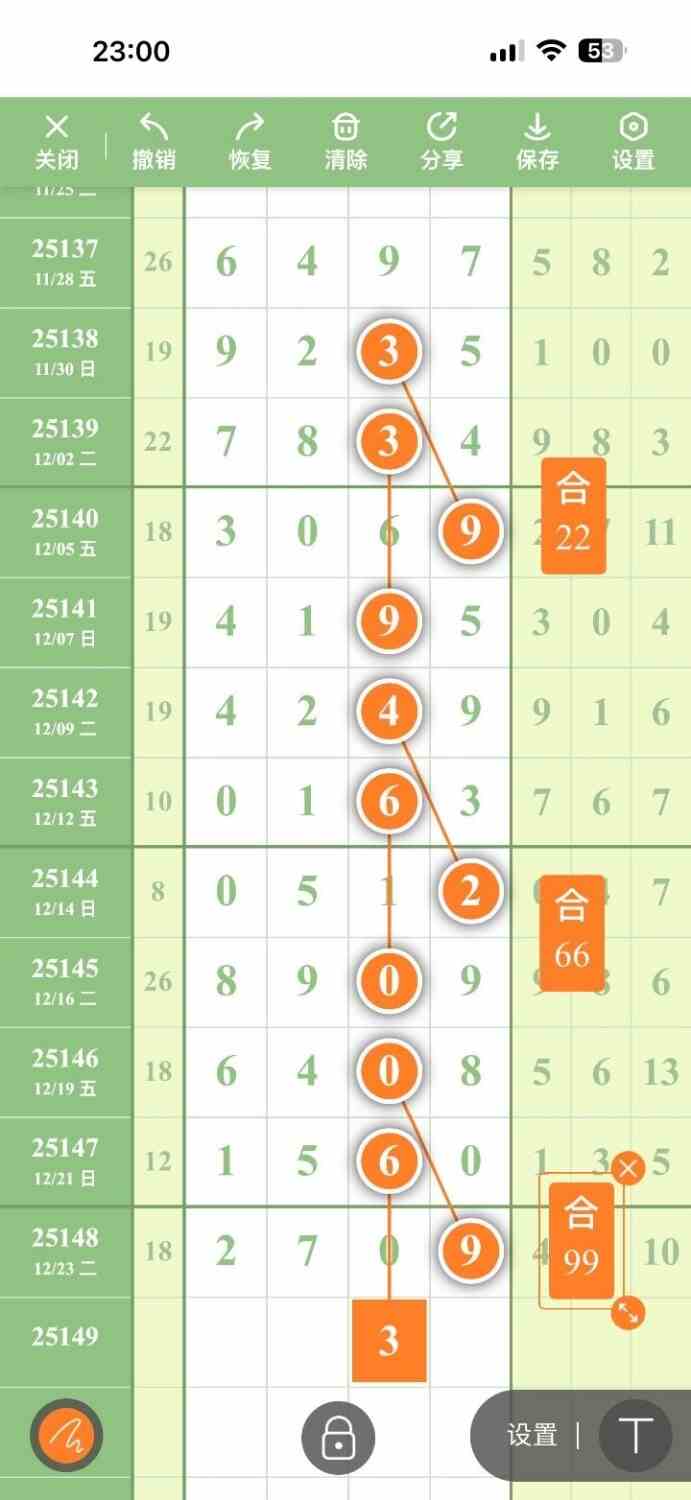The image size is (691, 1500).
Task: Clear all annotations
Action: (345, 141)
